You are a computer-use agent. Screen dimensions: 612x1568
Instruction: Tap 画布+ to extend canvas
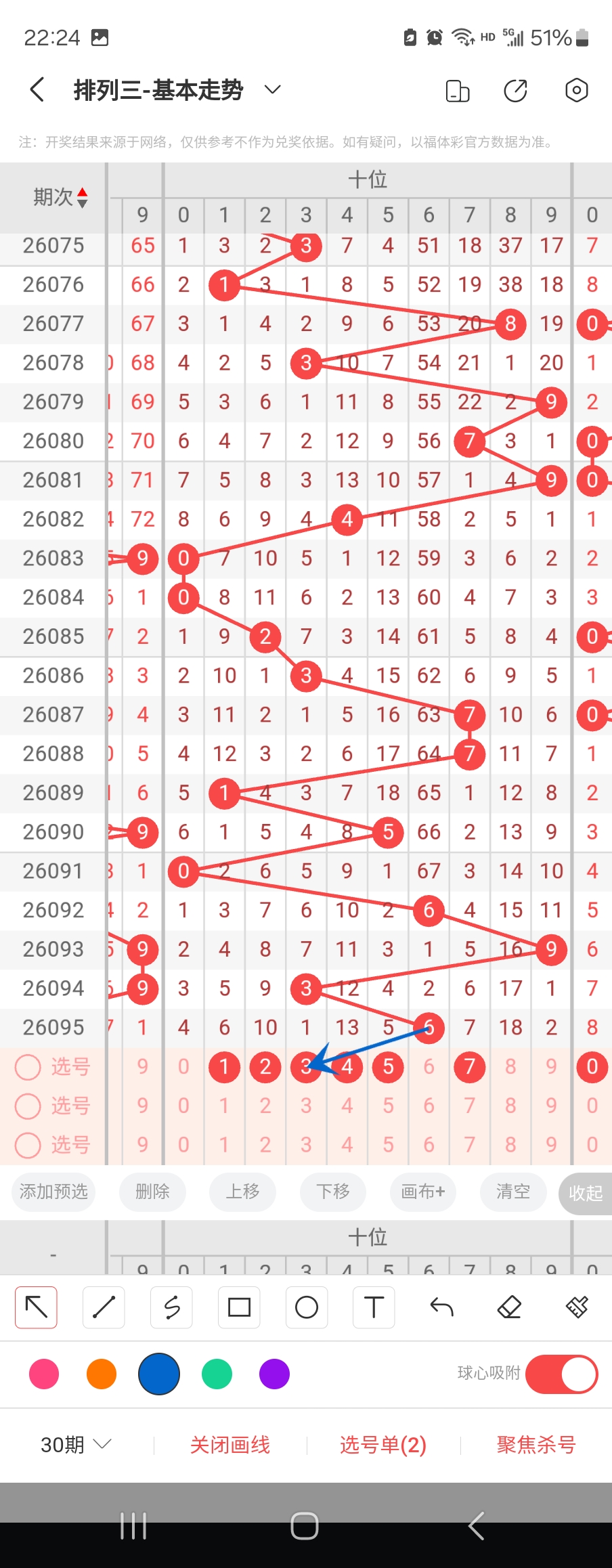point(423,1191)
